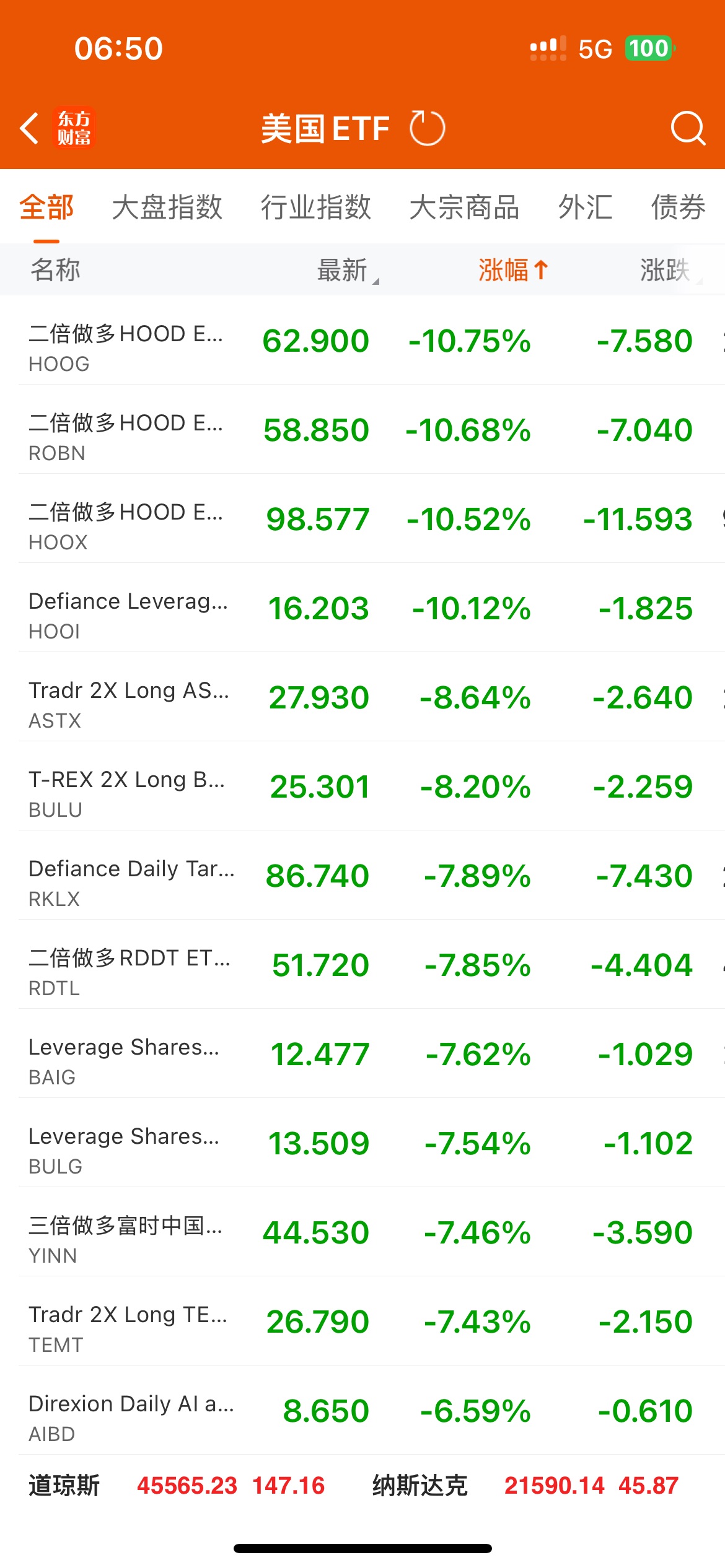Open Defiance Leverag... HOOI row
Image resolution: width=725 pixels, height=1568 pixels.
[362, 608]
